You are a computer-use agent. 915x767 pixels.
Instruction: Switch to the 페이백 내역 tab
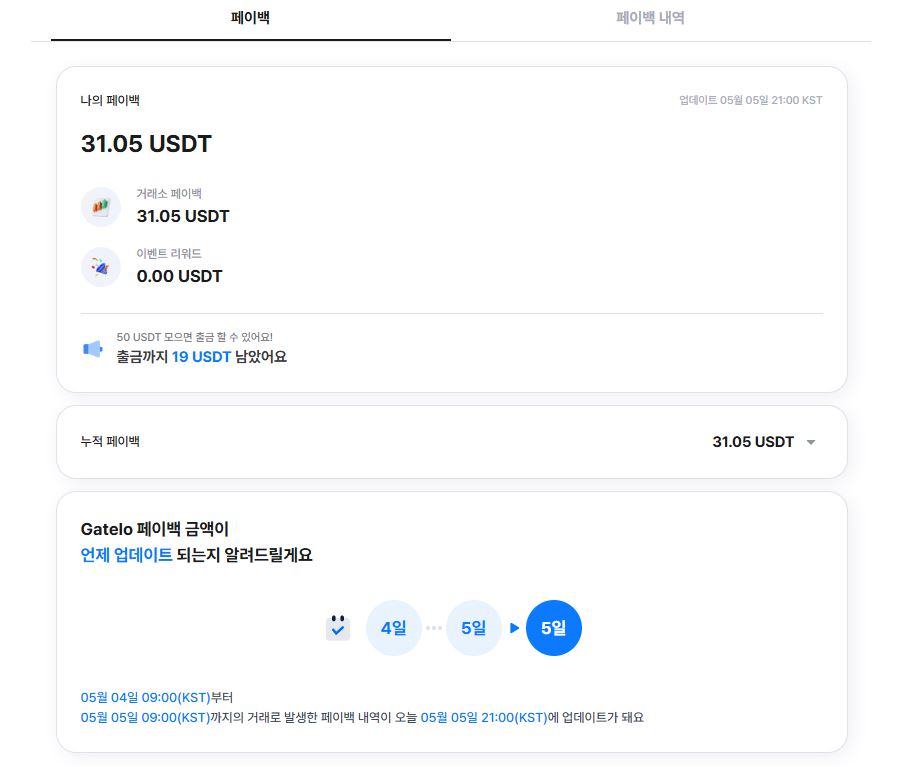(650, 18)
